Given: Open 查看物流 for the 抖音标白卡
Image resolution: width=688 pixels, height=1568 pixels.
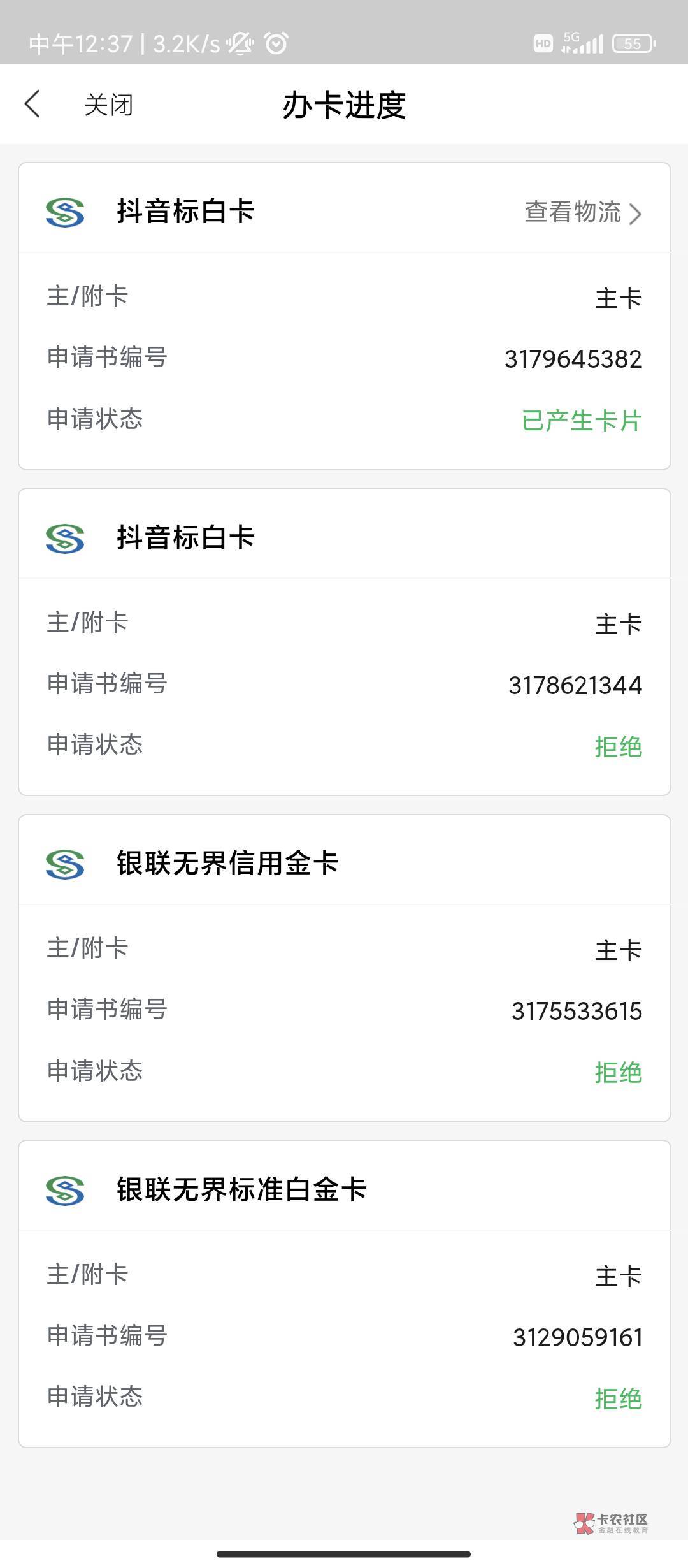Looking at the screenshot, I should 583,212.
